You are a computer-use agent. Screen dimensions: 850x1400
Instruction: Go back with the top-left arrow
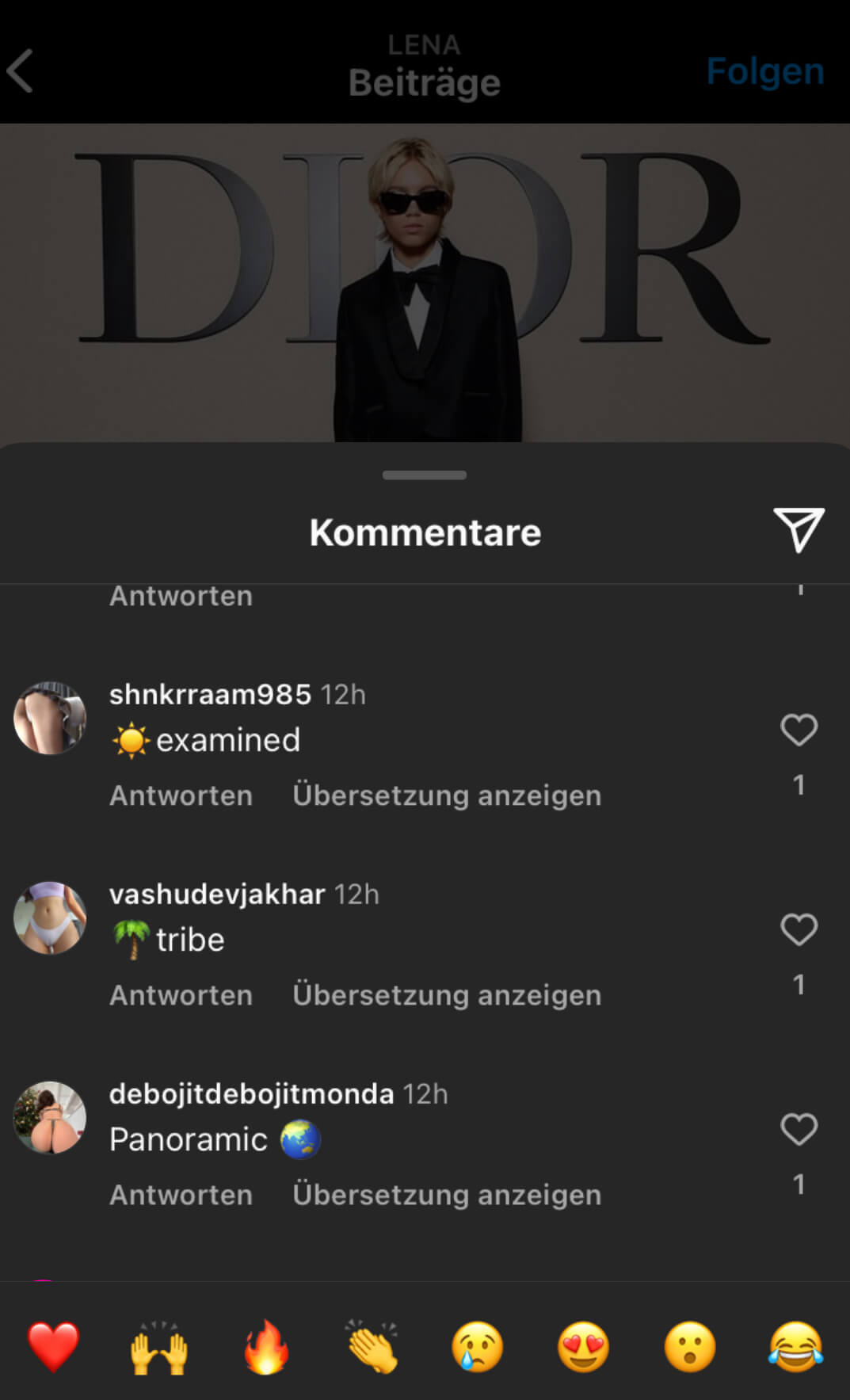tap(20, 71)
